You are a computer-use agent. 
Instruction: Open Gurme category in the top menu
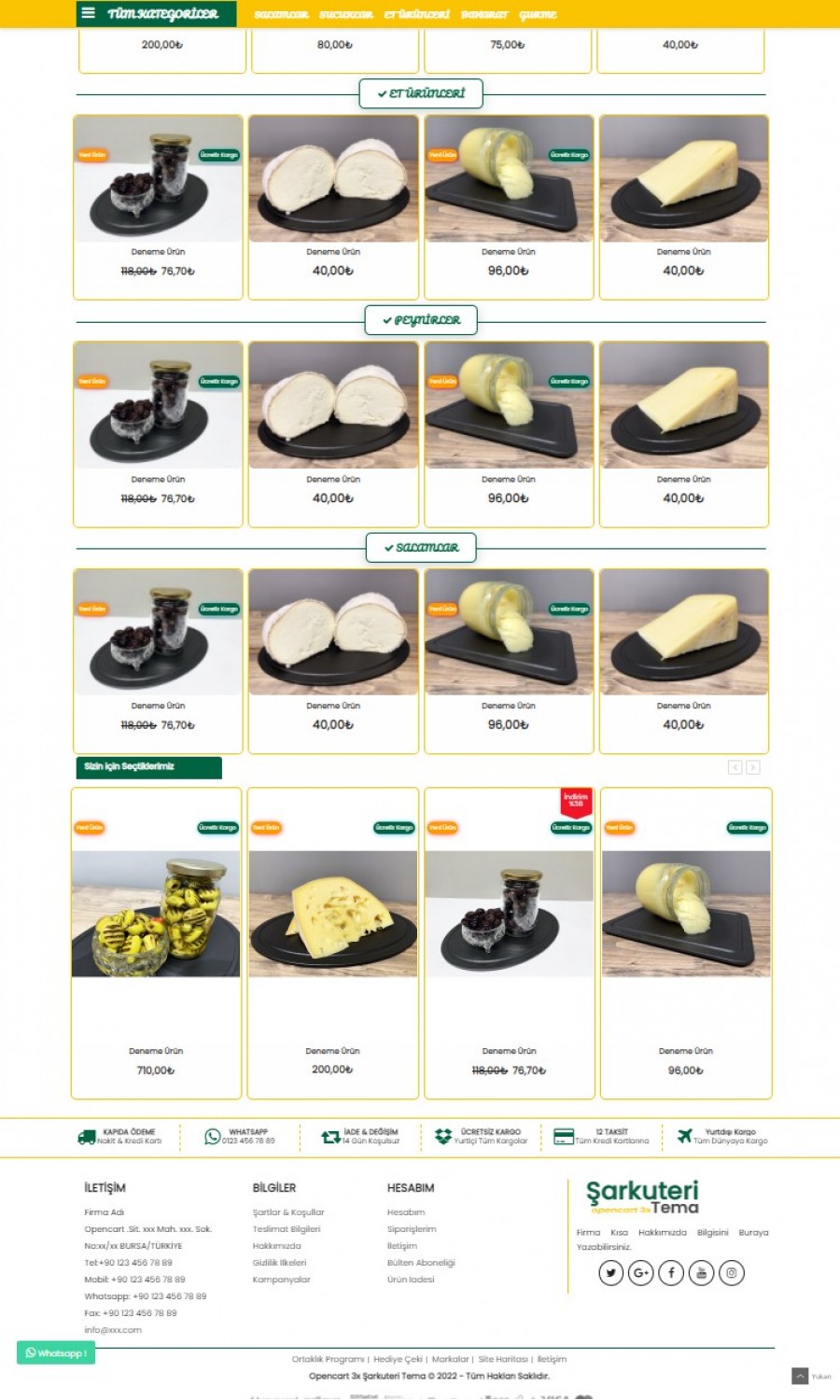(538, 14)
